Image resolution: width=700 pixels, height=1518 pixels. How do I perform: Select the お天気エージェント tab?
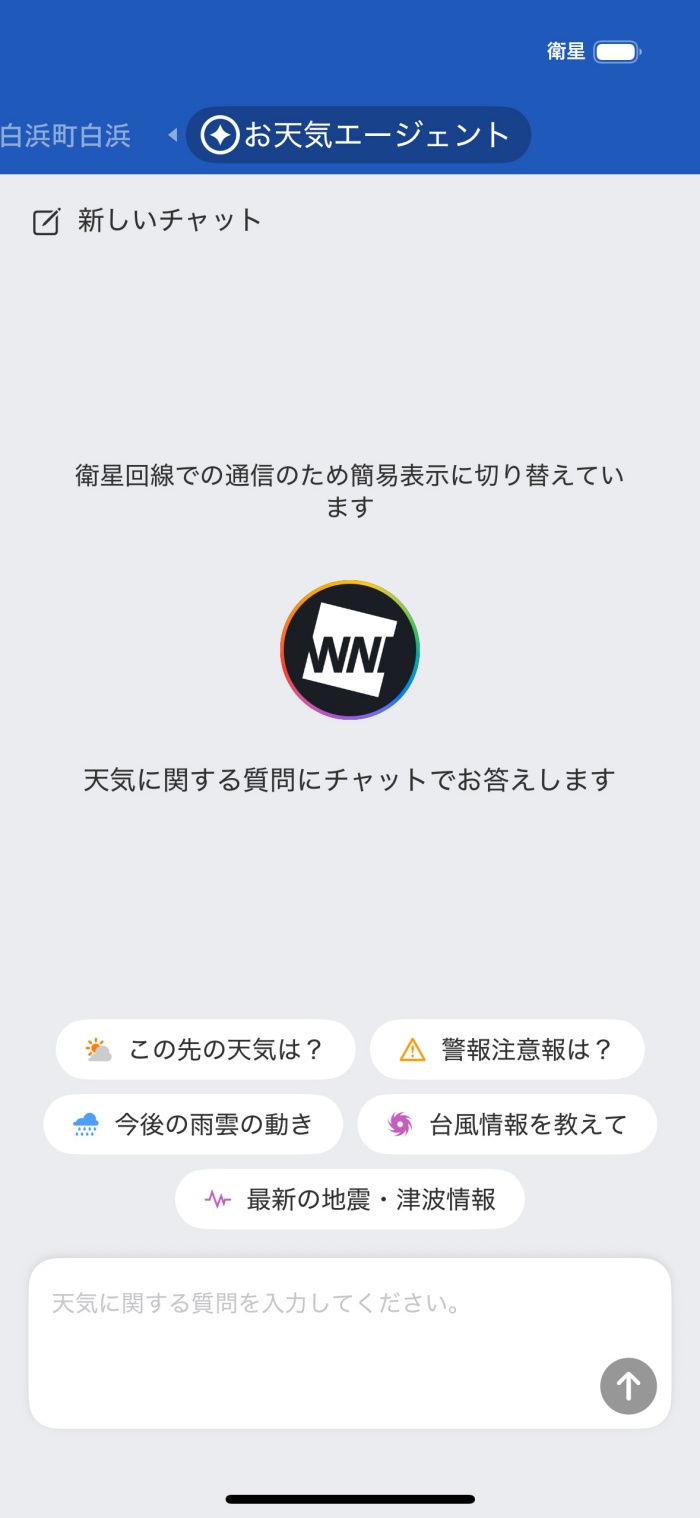pyautogui.click(x=358, y=135)
